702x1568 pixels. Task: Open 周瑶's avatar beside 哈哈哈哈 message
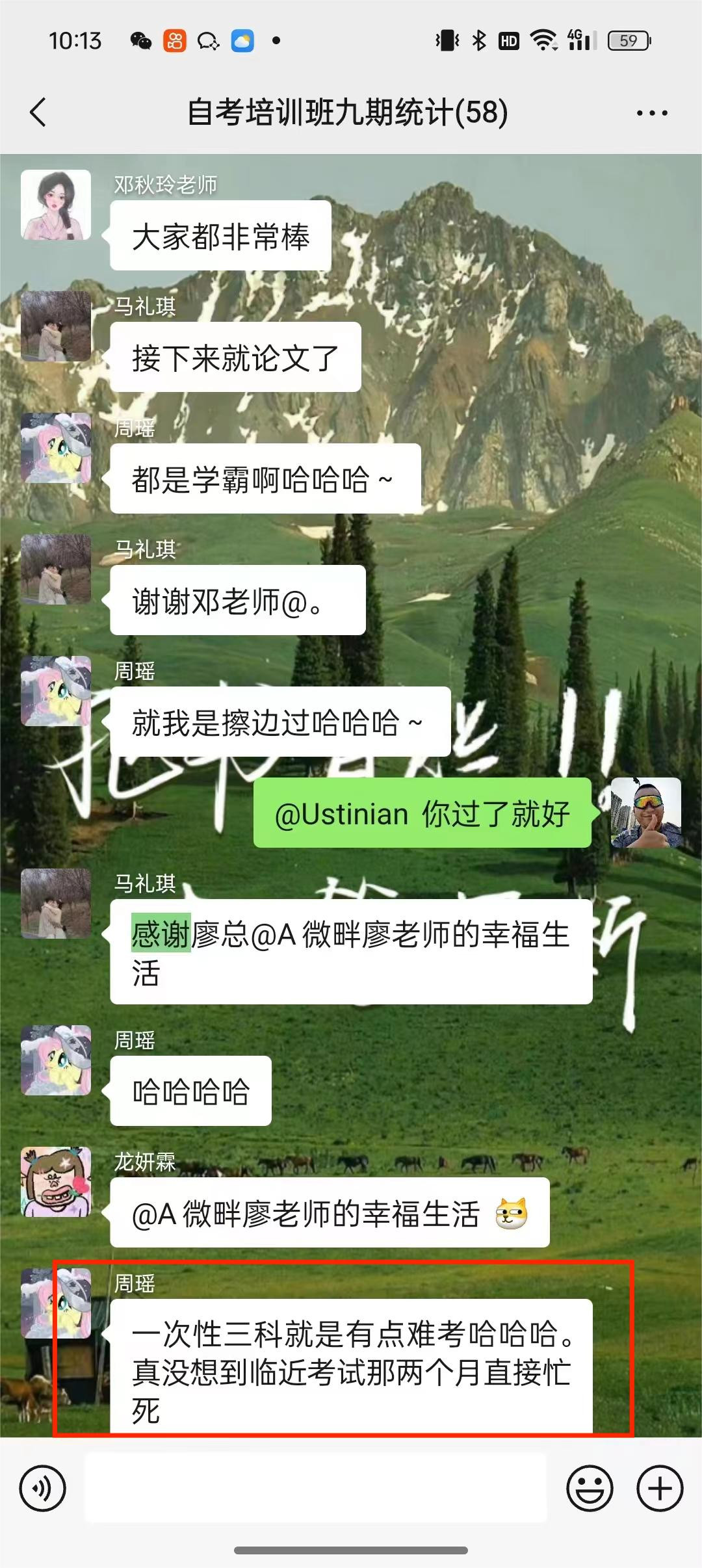56,1060
